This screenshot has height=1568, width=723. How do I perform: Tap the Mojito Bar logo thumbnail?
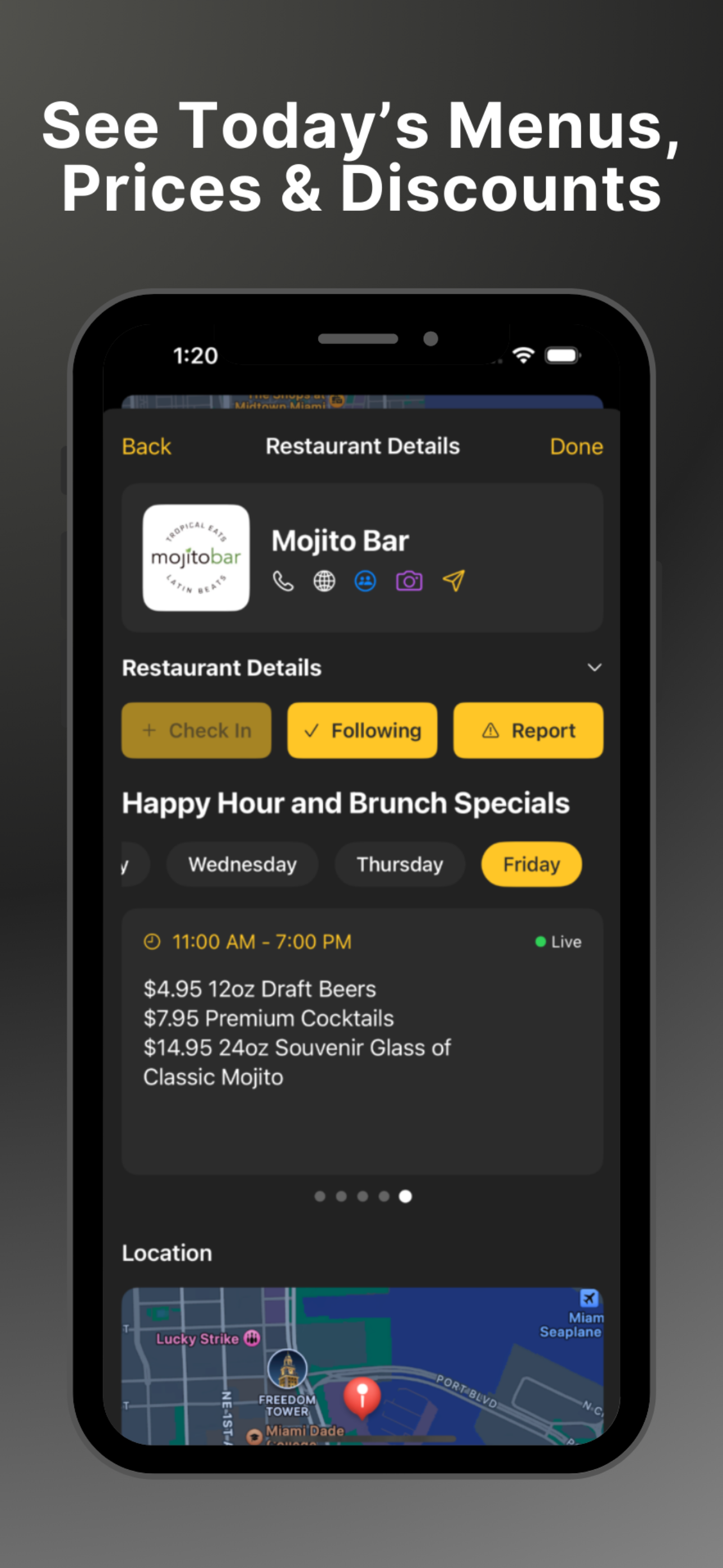[196, 557]
